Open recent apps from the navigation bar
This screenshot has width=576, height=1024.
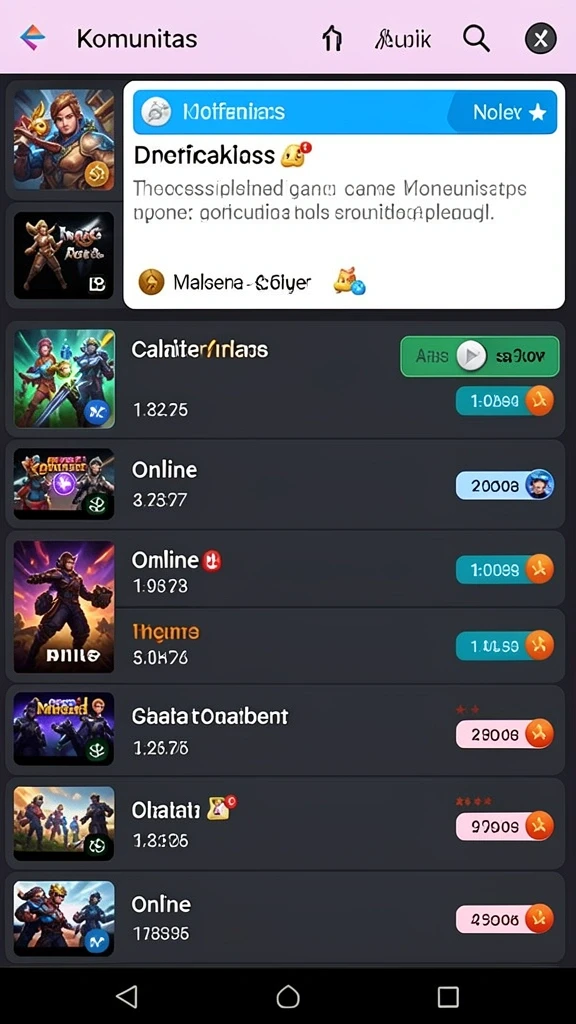448,997
